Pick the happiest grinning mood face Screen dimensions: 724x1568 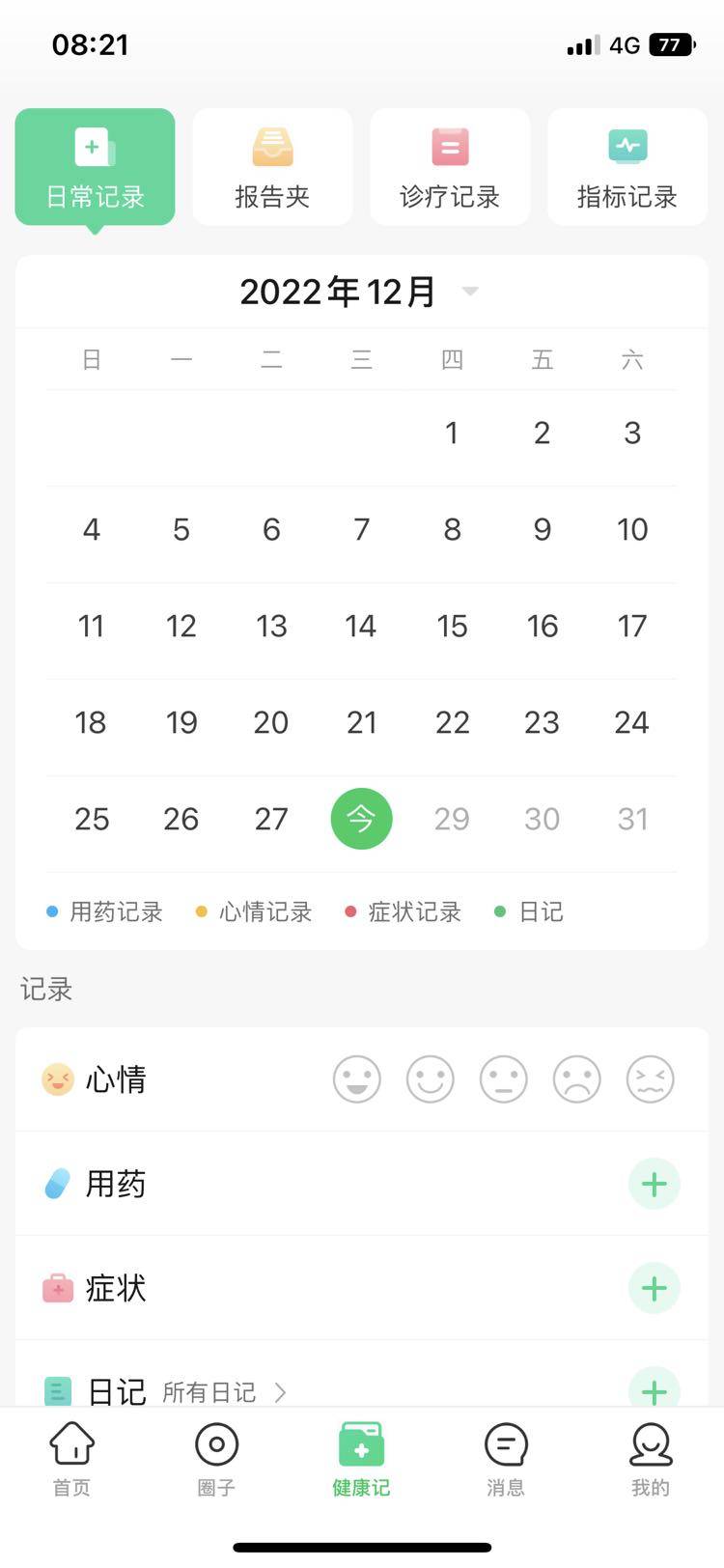click(x=357, y=1078)
